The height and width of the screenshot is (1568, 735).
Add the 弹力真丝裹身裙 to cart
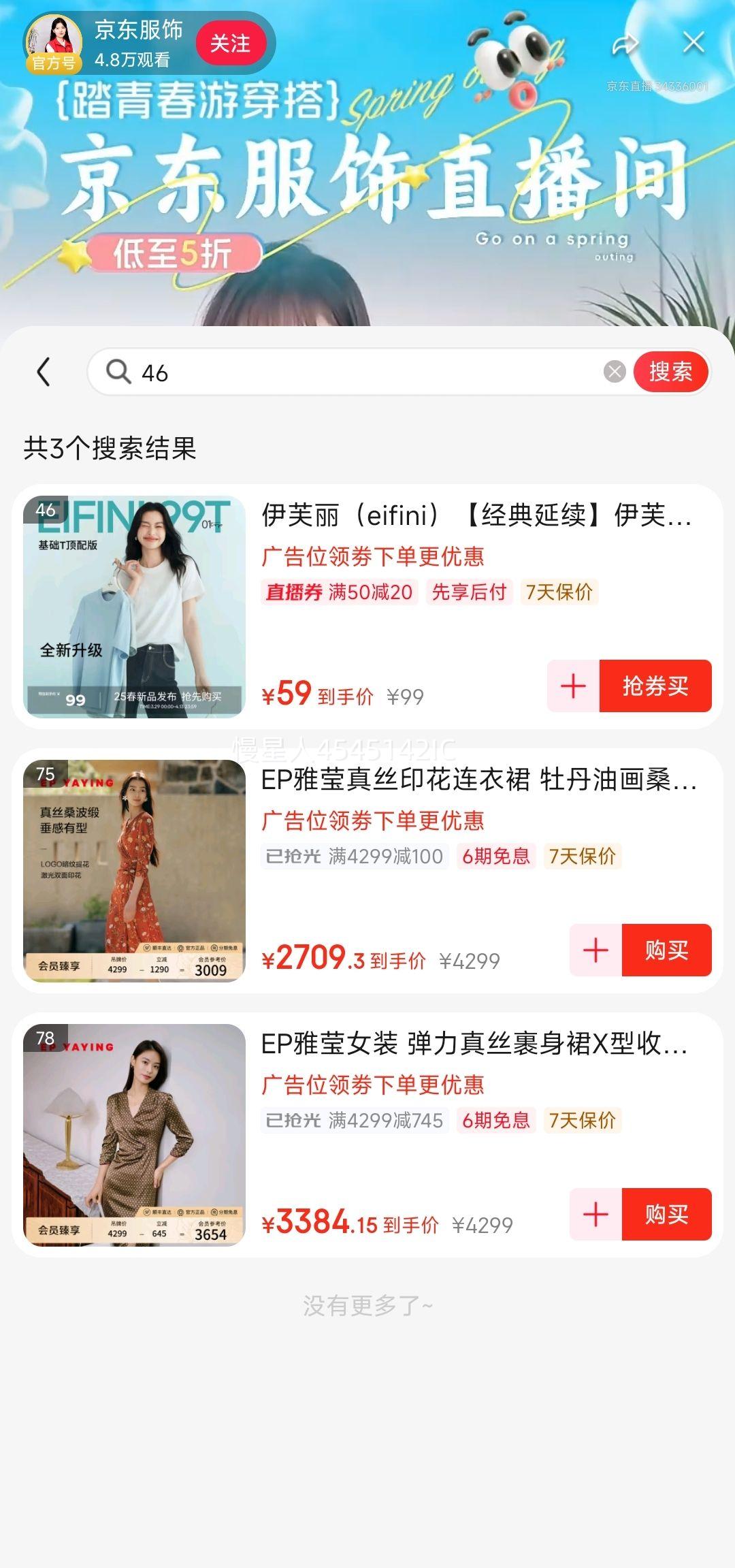click(595, 1214)
